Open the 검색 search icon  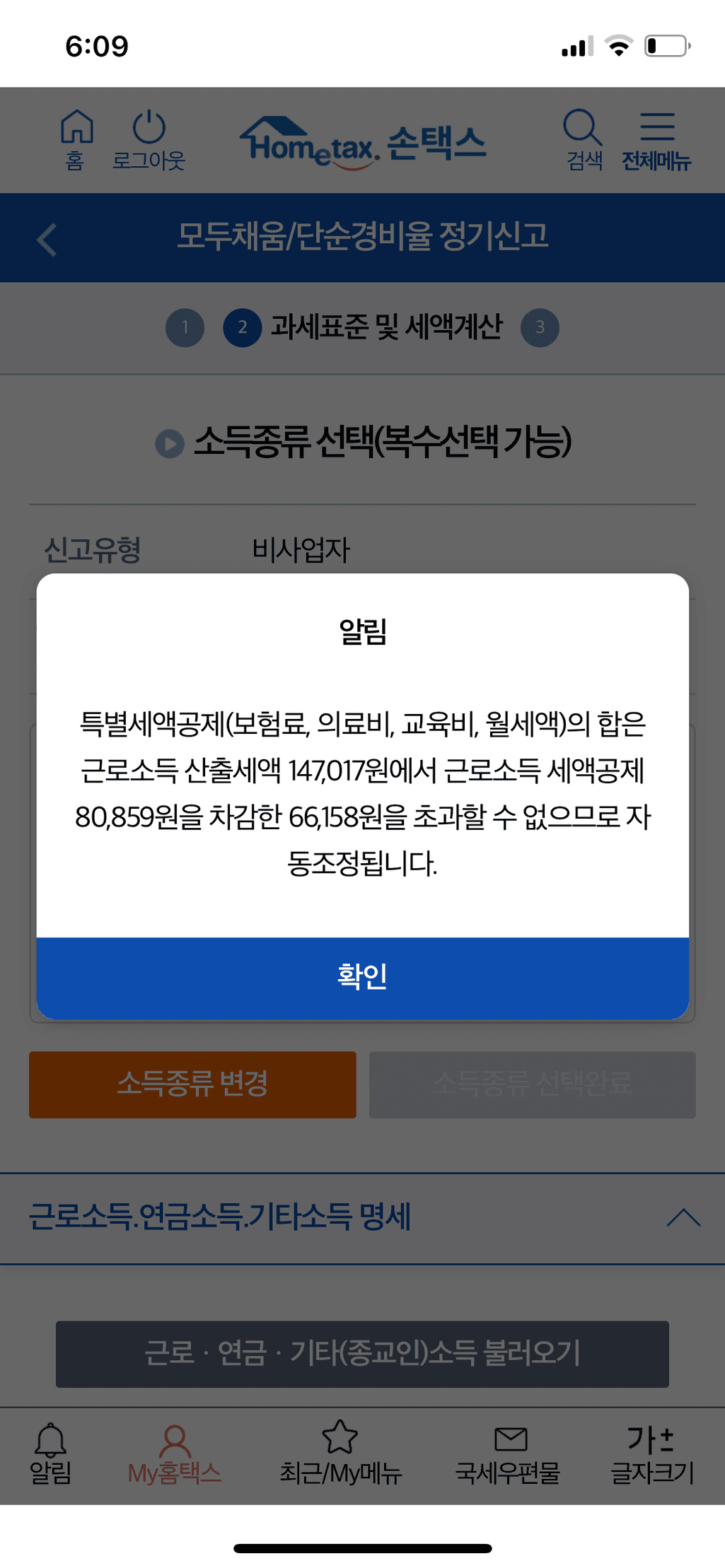pos(583,139)
